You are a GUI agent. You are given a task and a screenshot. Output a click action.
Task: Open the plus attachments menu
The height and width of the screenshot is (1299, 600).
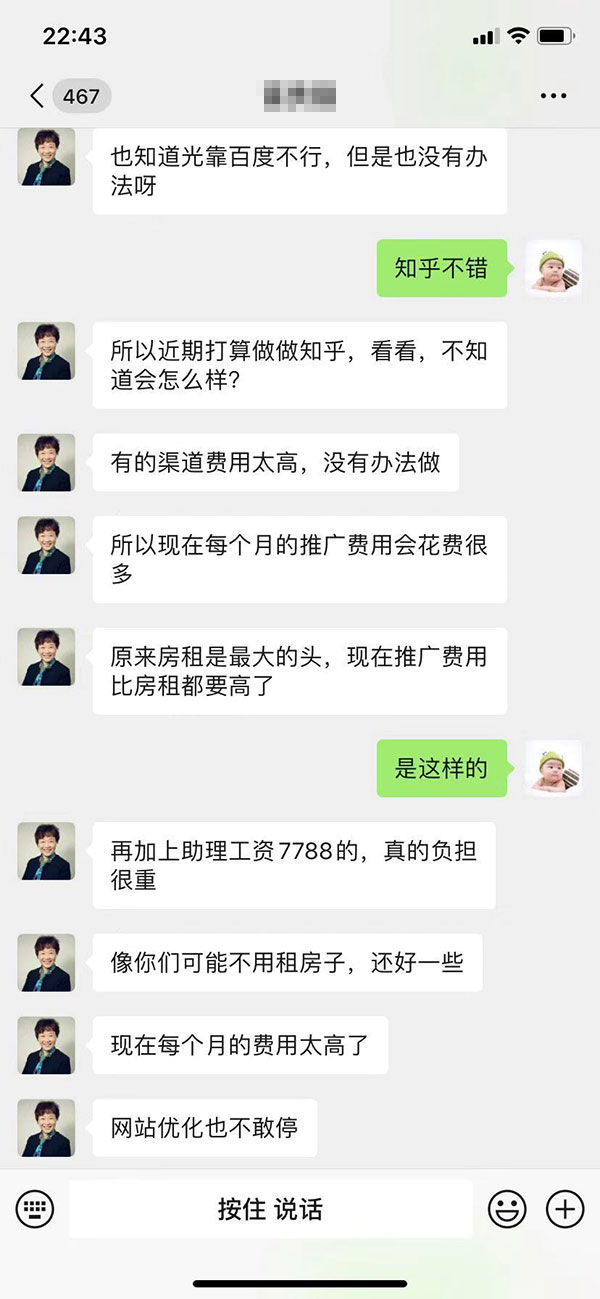pos(565,1209)
